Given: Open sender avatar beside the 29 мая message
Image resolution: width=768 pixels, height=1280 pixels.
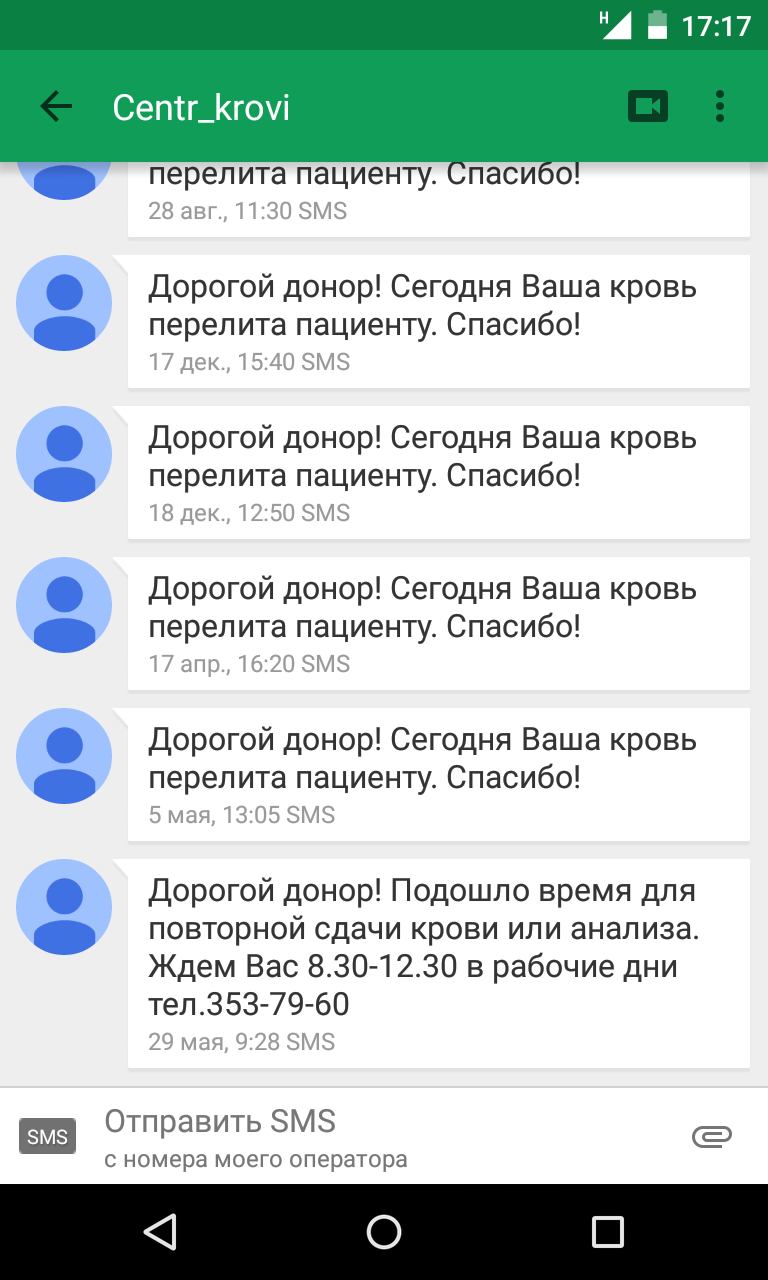Looking at the screenshot, I should click(64, 907).
